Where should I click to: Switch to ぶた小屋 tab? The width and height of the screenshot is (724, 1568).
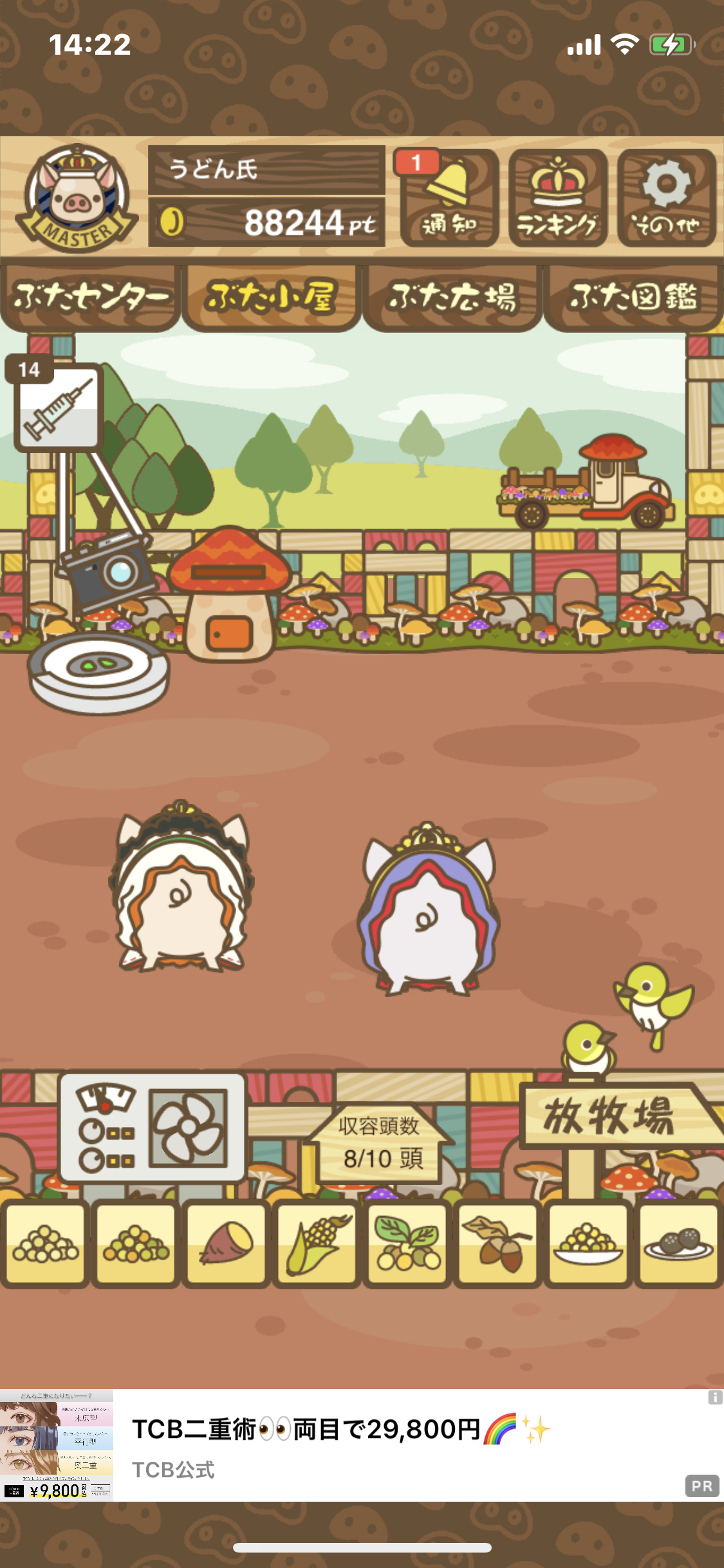pyautogui.click(x=271, y=297)
